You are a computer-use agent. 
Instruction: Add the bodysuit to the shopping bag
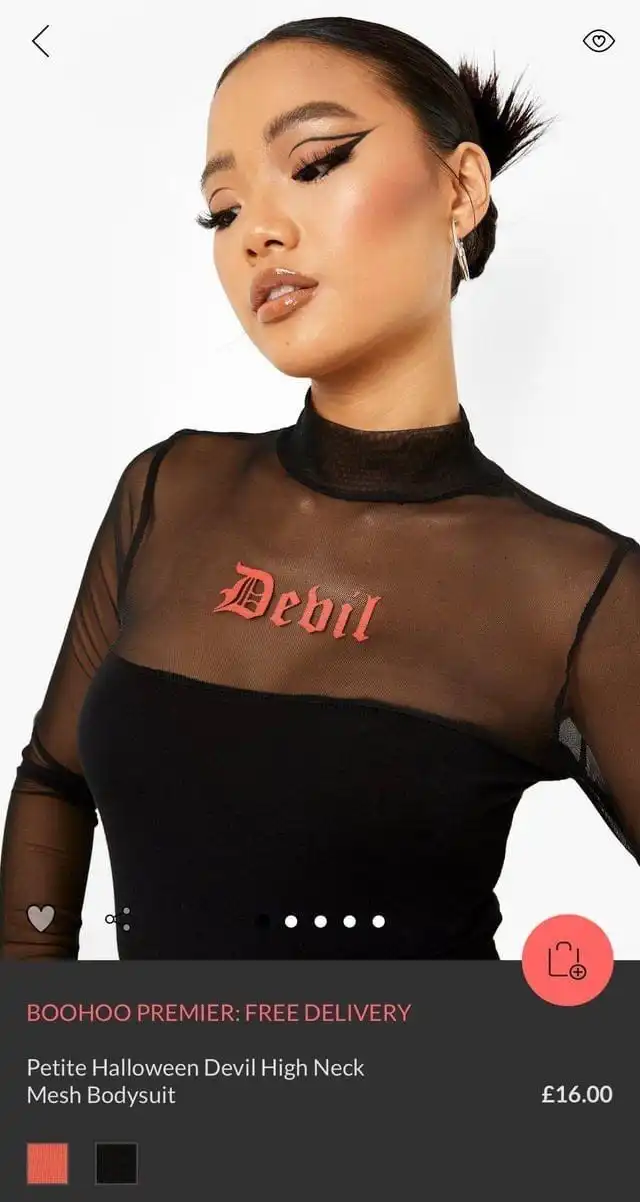pyautogui.click(x=567, y=959)
